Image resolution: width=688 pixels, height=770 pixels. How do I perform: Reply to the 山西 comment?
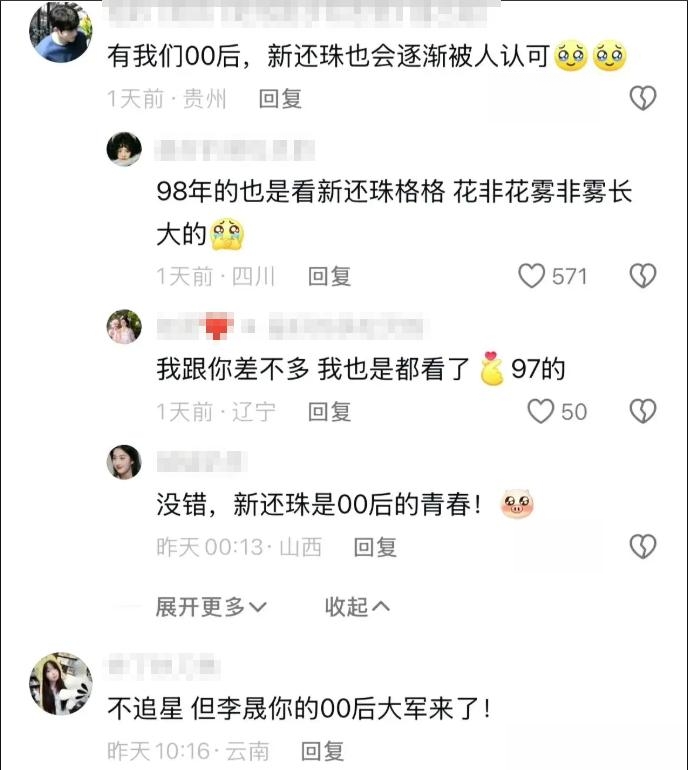tap(376, 547)
